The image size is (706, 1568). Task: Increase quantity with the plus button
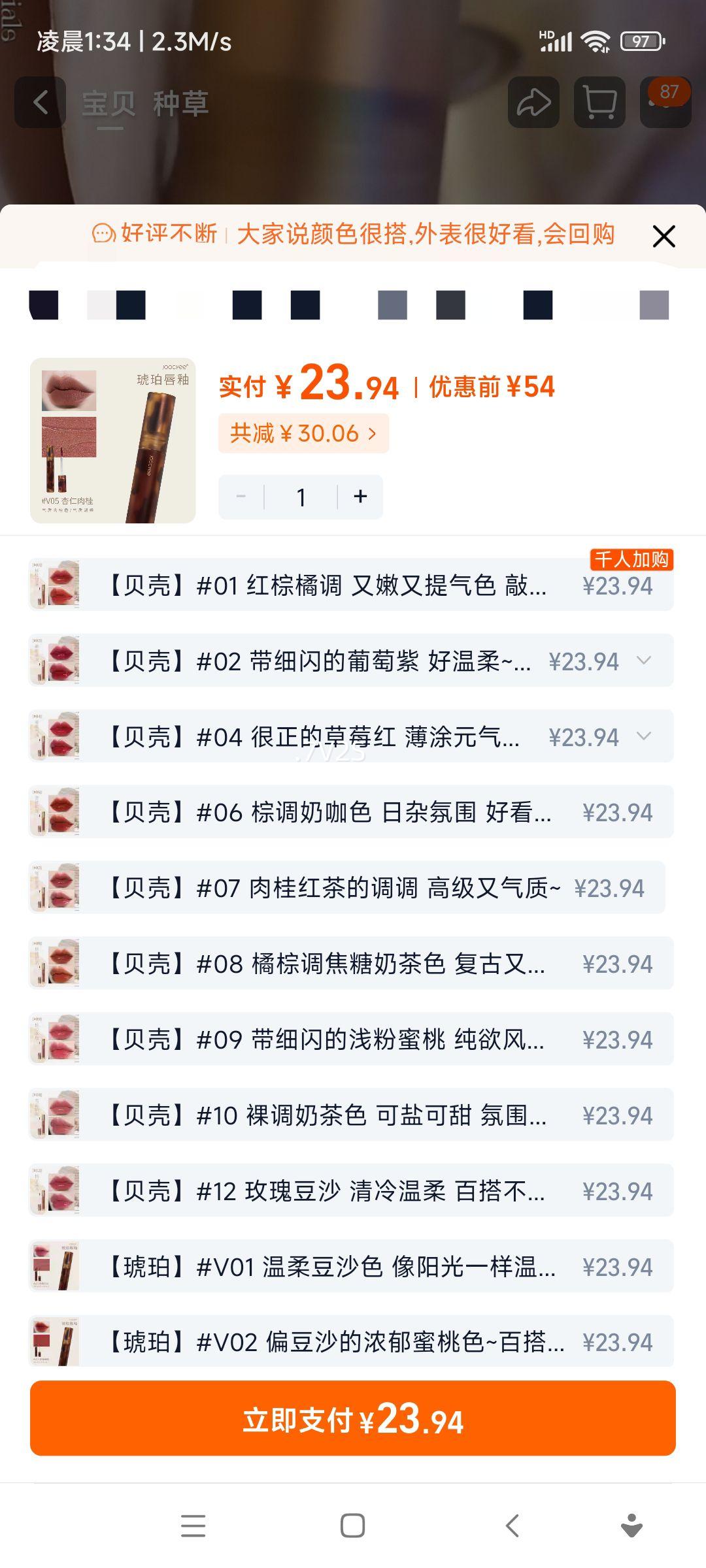360,497
